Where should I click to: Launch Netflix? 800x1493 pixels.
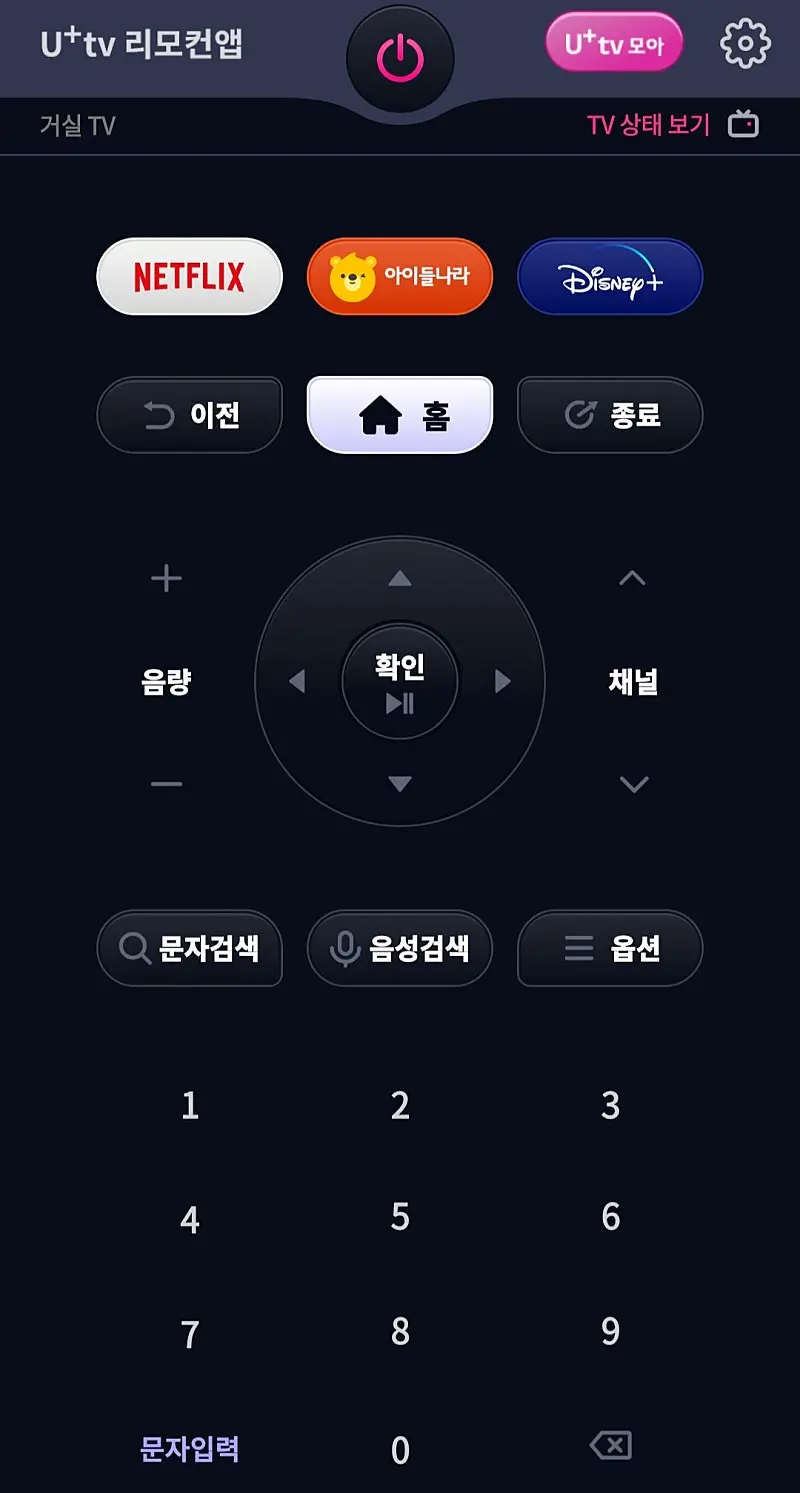189,276
